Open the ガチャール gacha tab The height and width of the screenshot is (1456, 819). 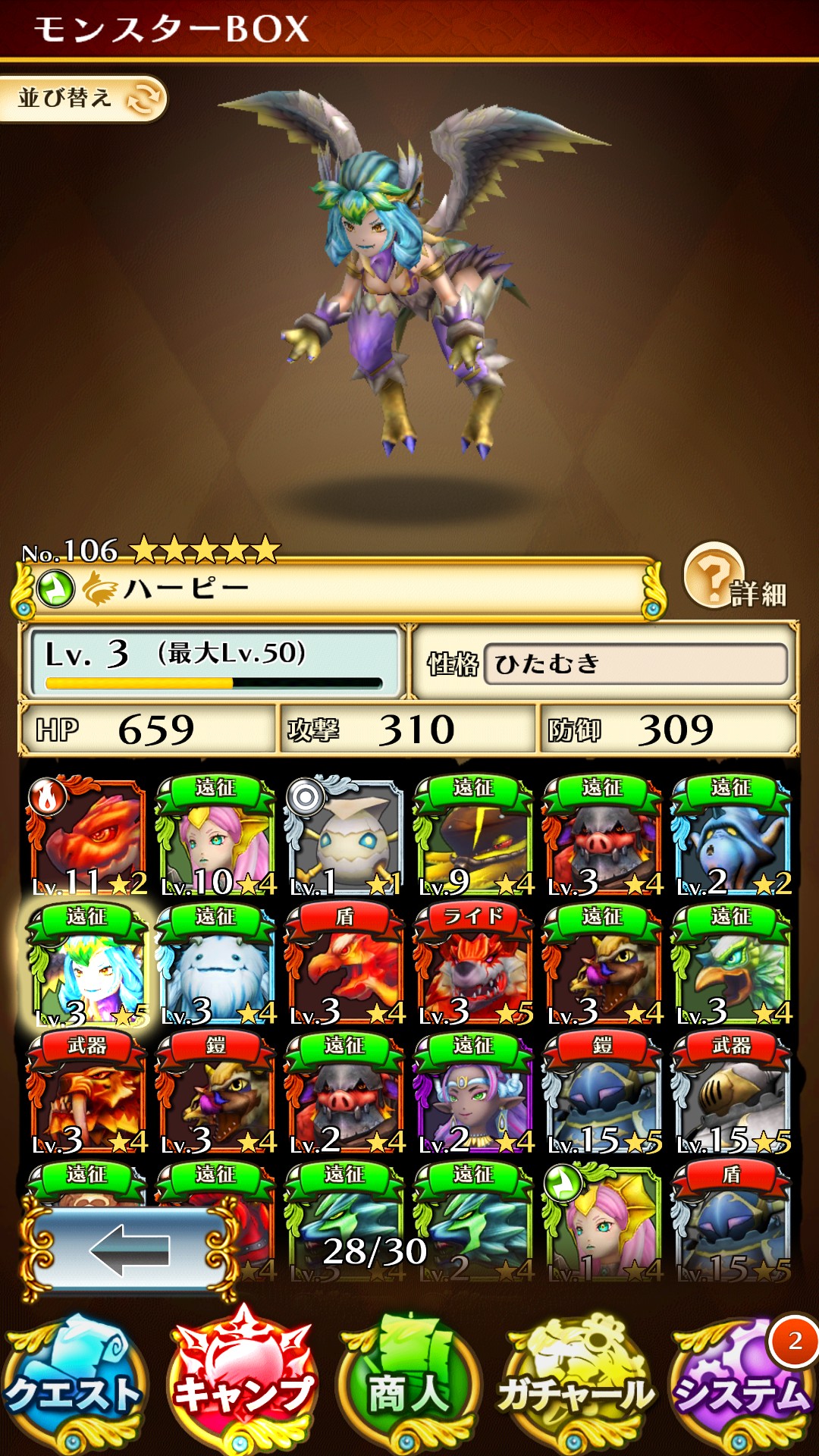pos(576,1388)
